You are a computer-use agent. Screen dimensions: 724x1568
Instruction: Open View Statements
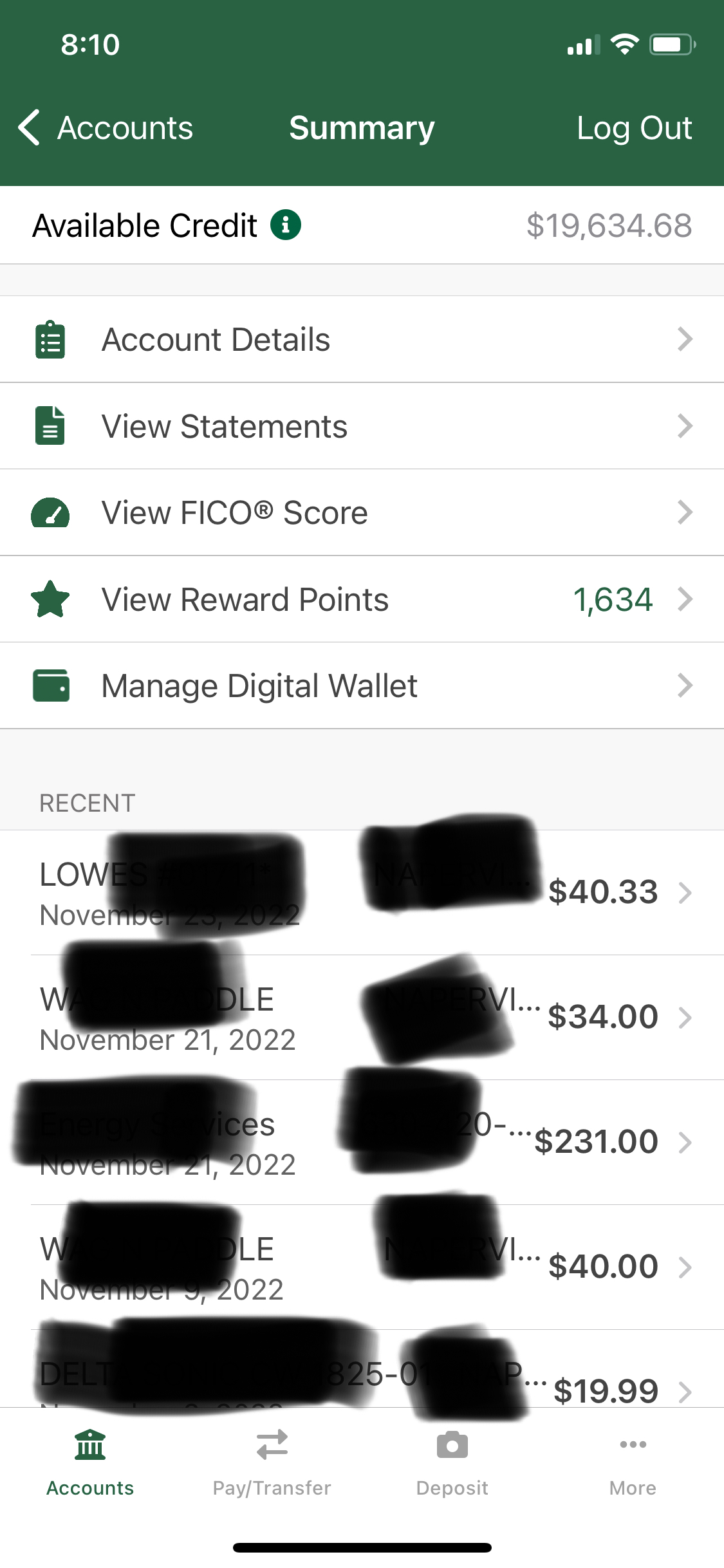point(362,426)
